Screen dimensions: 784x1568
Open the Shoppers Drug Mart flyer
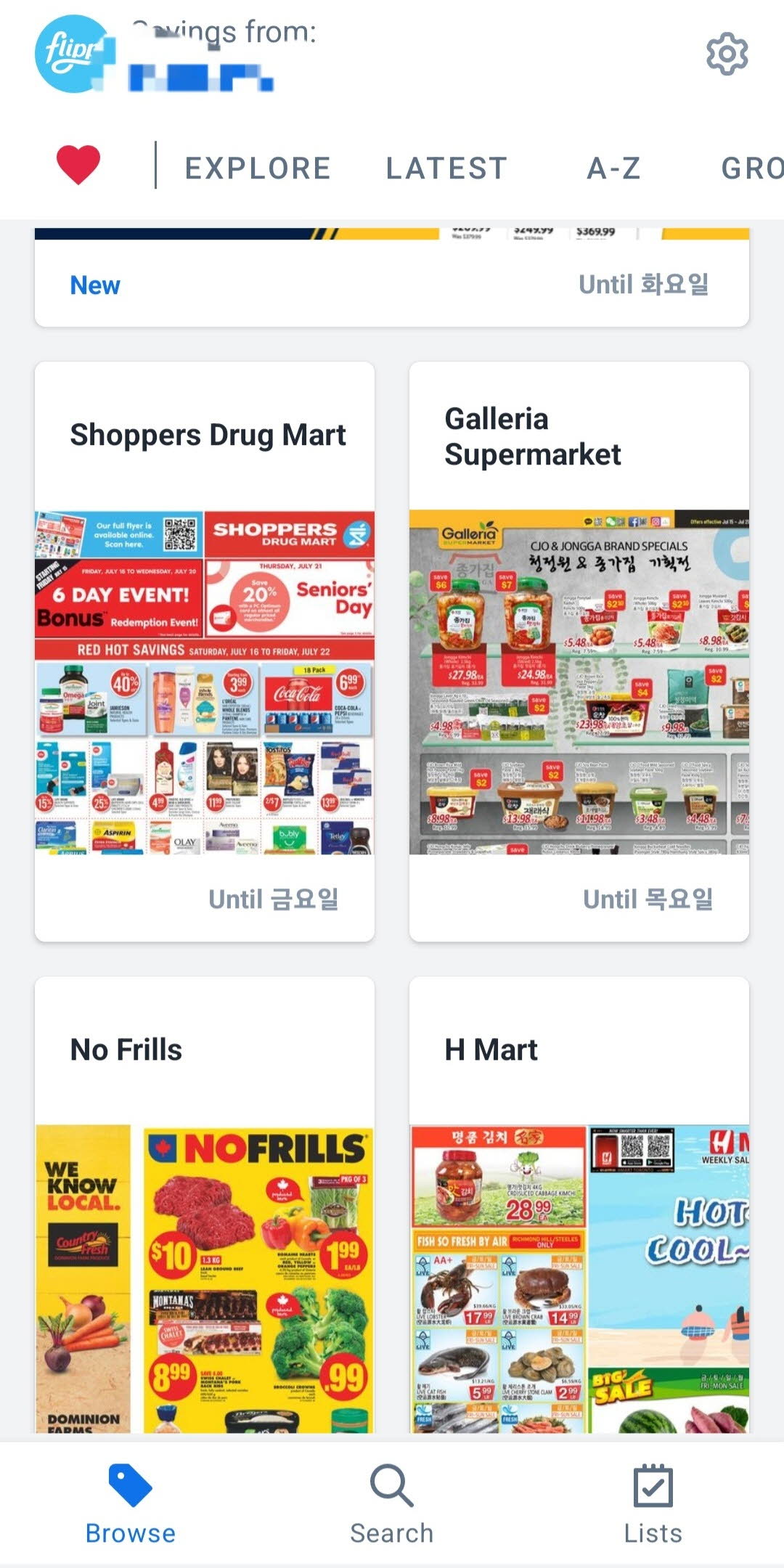pos(205,682)
